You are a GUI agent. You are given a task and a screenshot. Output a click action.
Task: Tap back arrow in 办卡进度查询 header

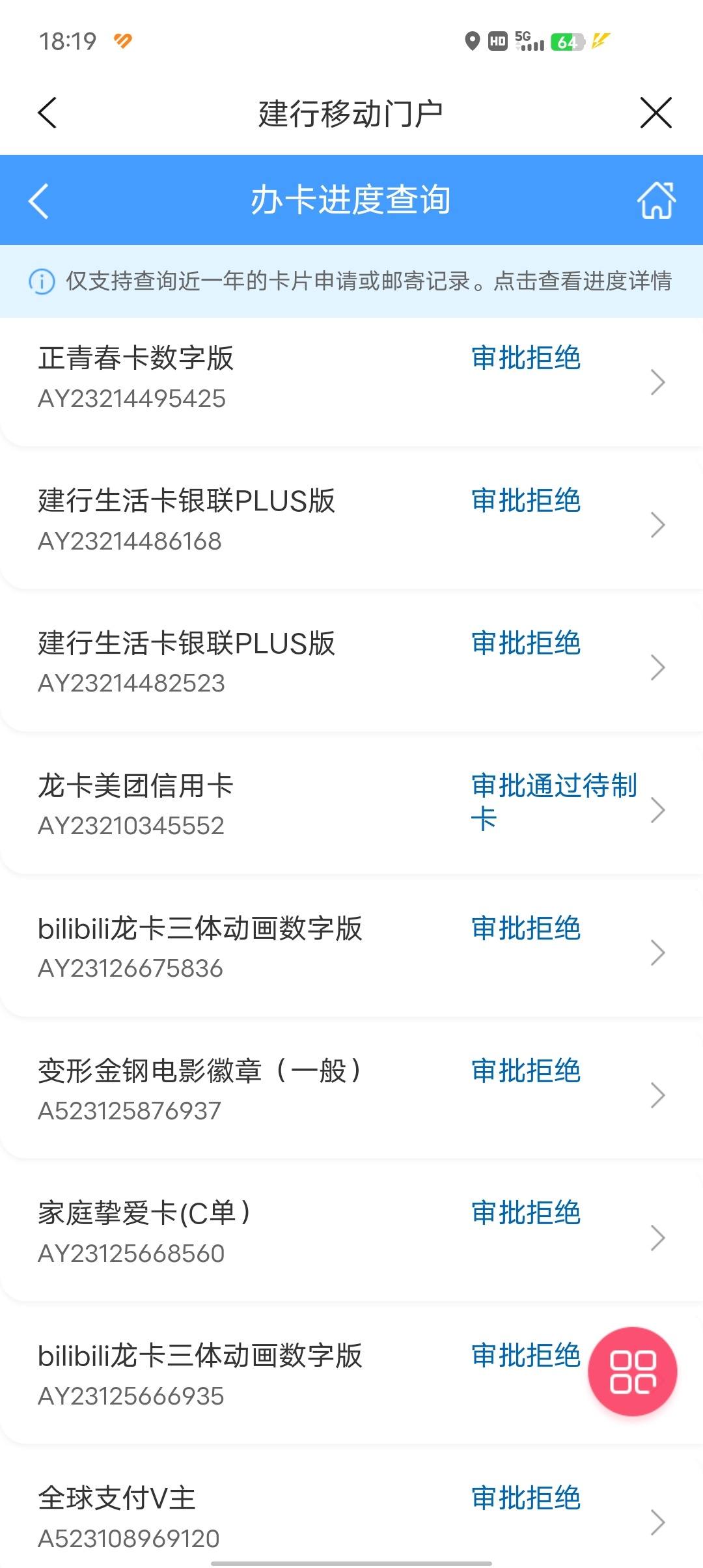point(39,200)
